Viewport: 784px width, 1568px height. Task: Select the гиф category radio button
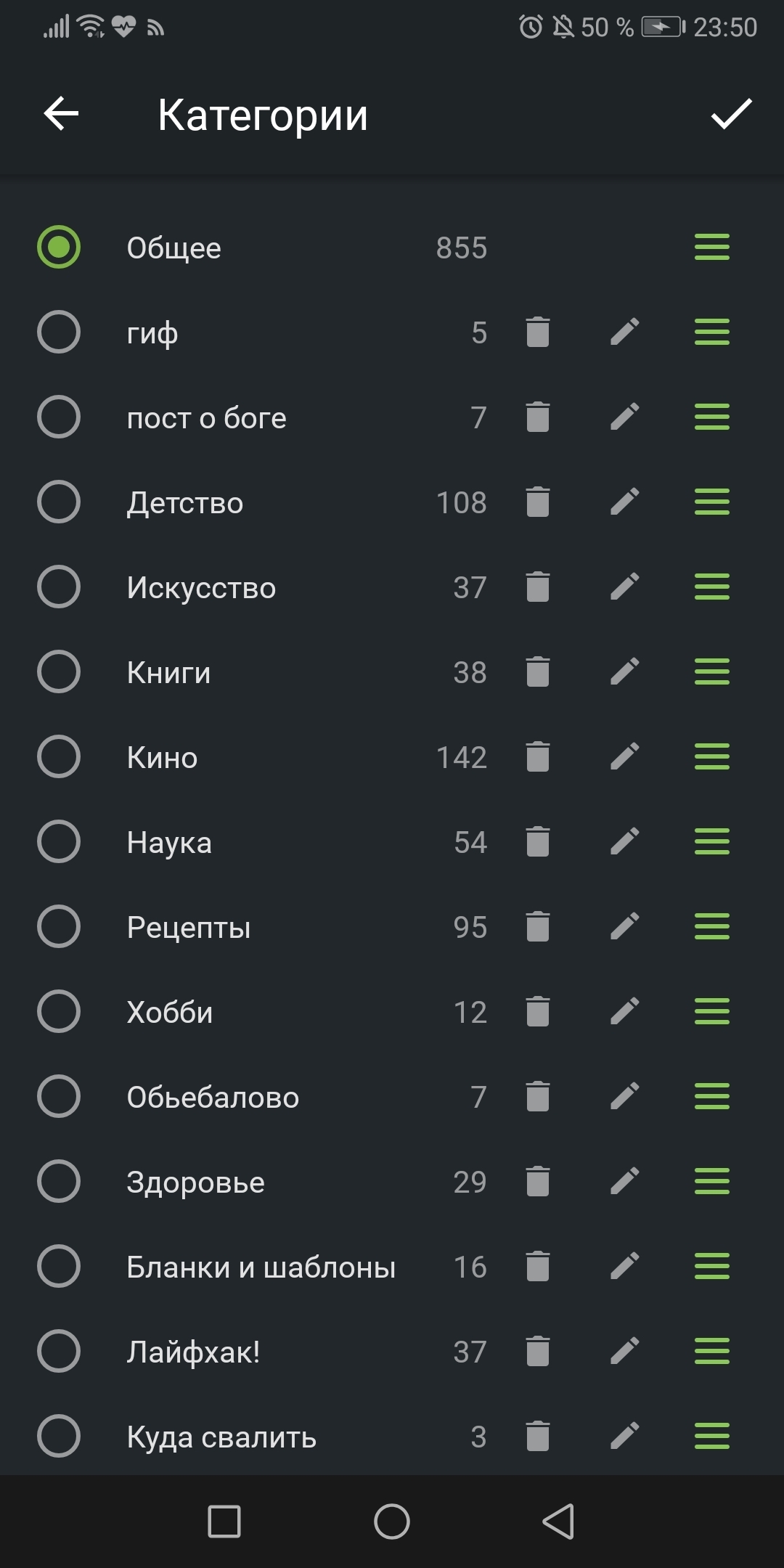coord(59,332)
